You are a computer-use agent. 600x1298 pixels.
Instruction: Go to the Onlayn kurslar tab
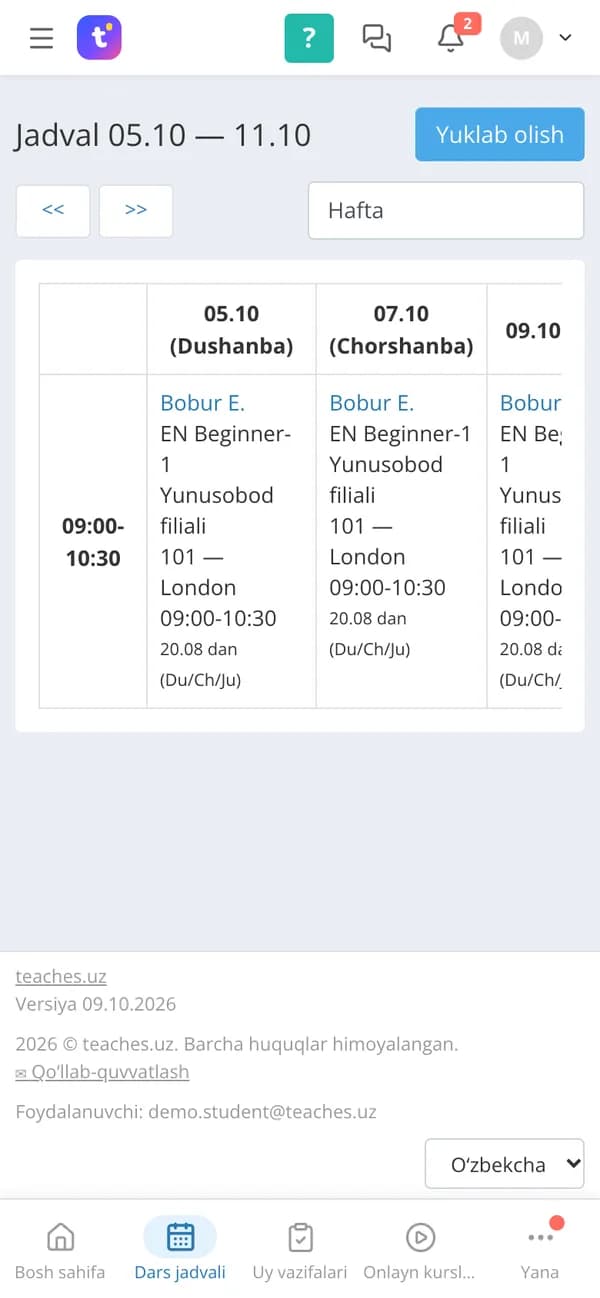coord(420,1250)
